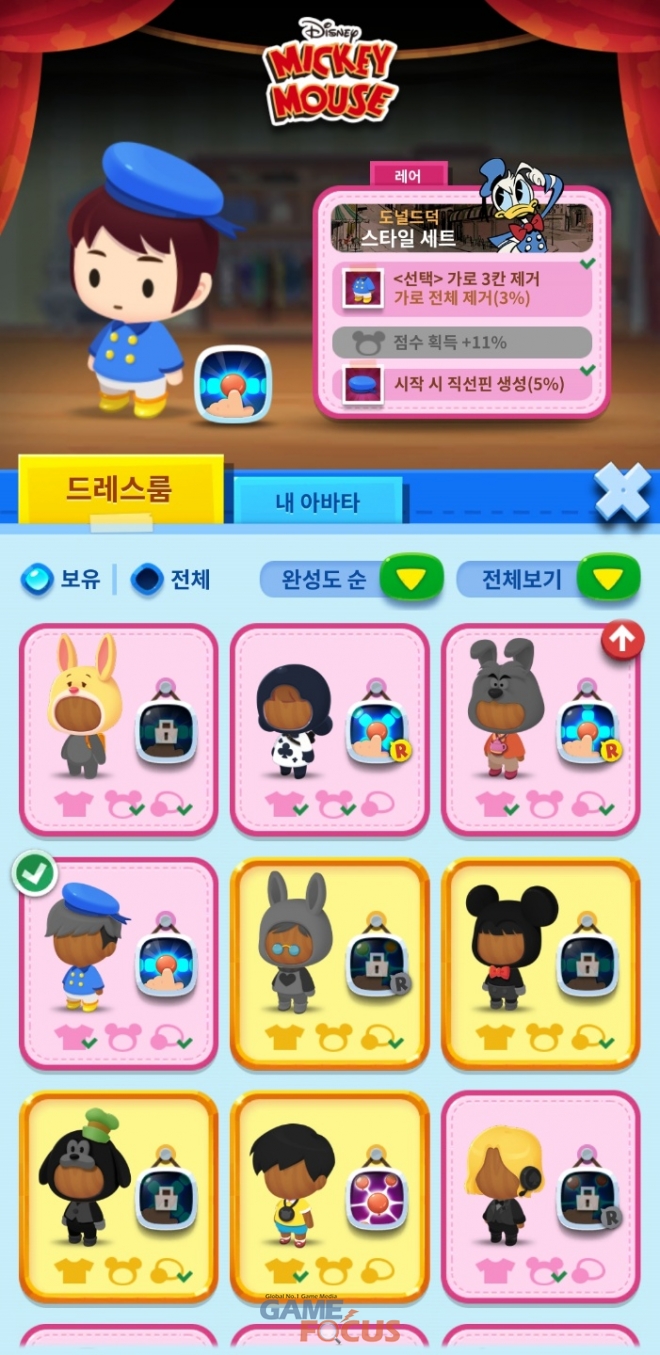
Task: Open the 완성도 순 sort dropdown
Action: [x=351, y=578]
